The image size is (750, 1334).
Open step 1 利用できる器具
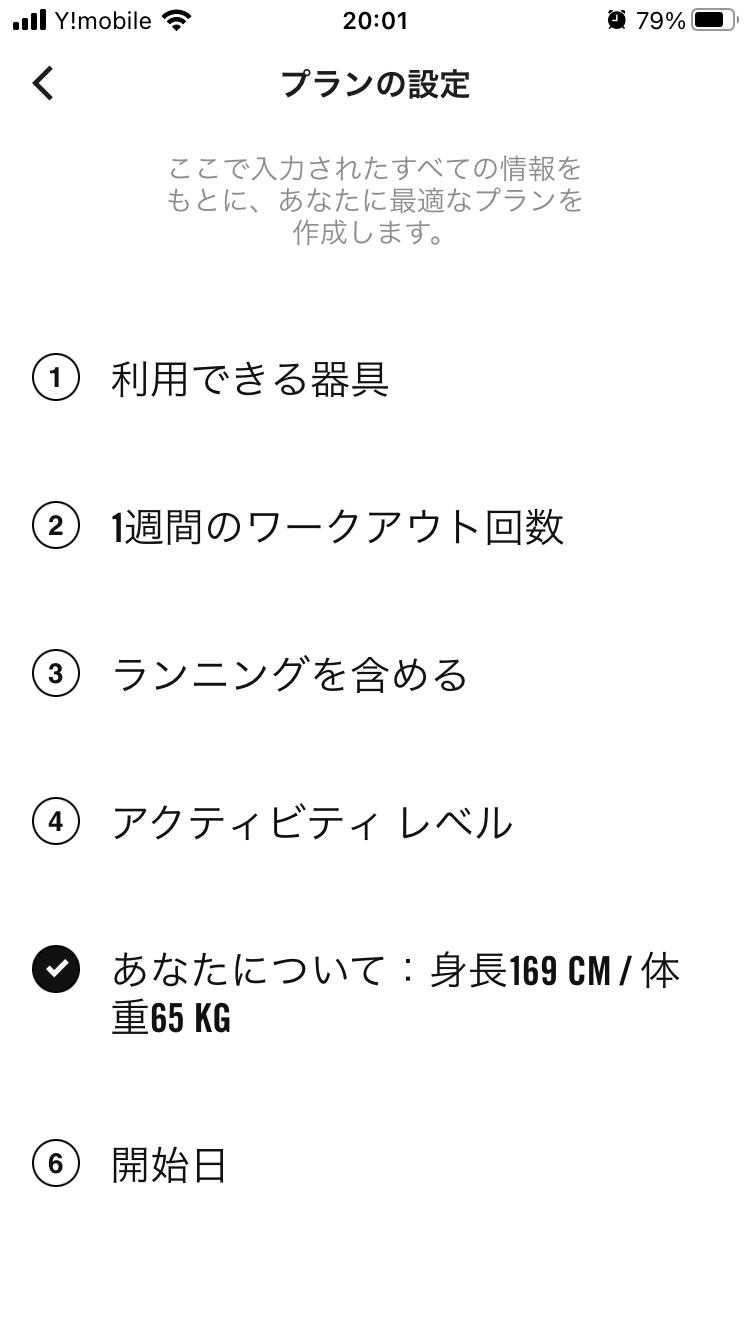pos(375,379)
